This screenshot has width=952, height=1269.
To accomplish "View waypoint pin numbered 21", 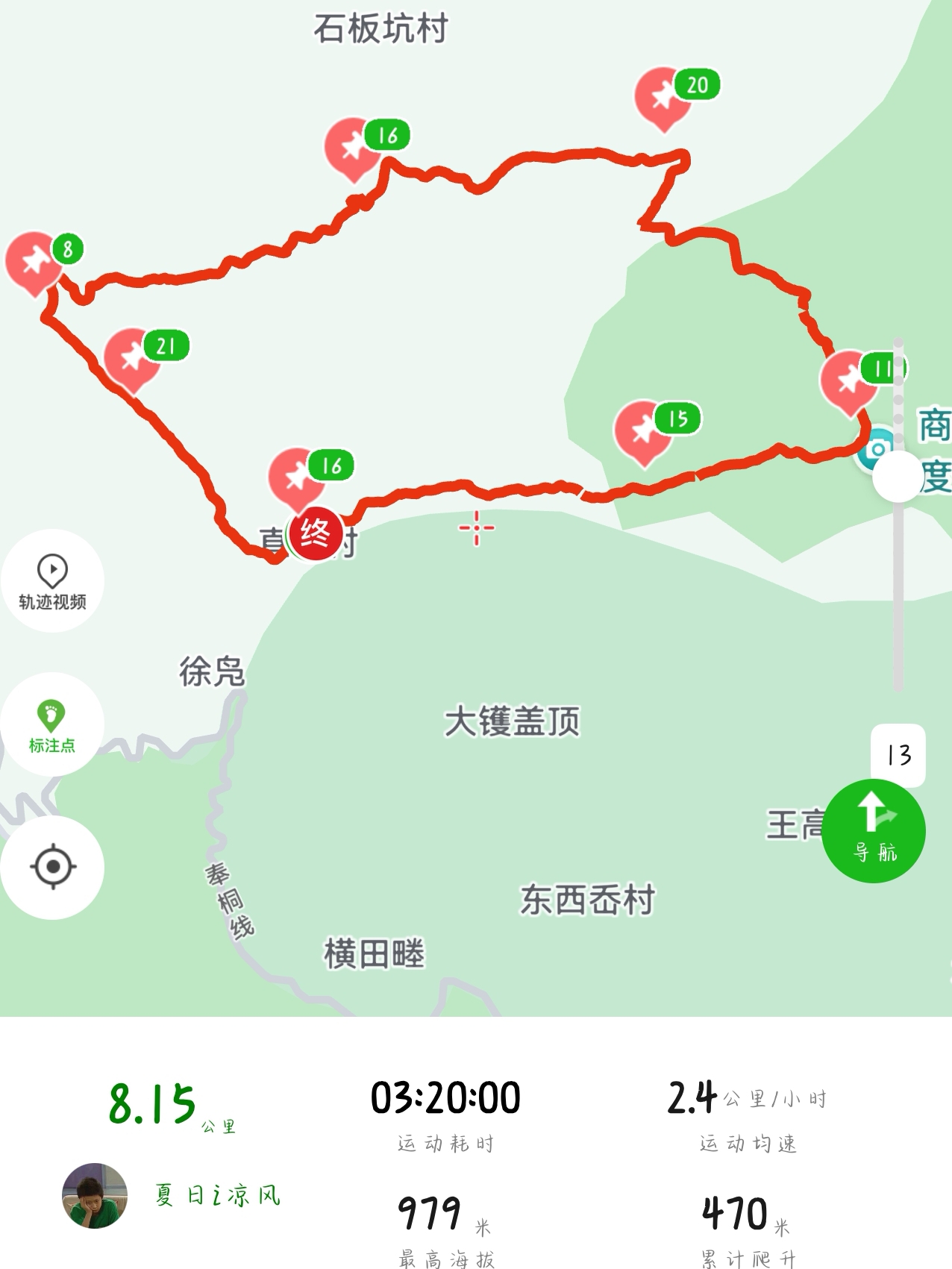I will 132,358.
